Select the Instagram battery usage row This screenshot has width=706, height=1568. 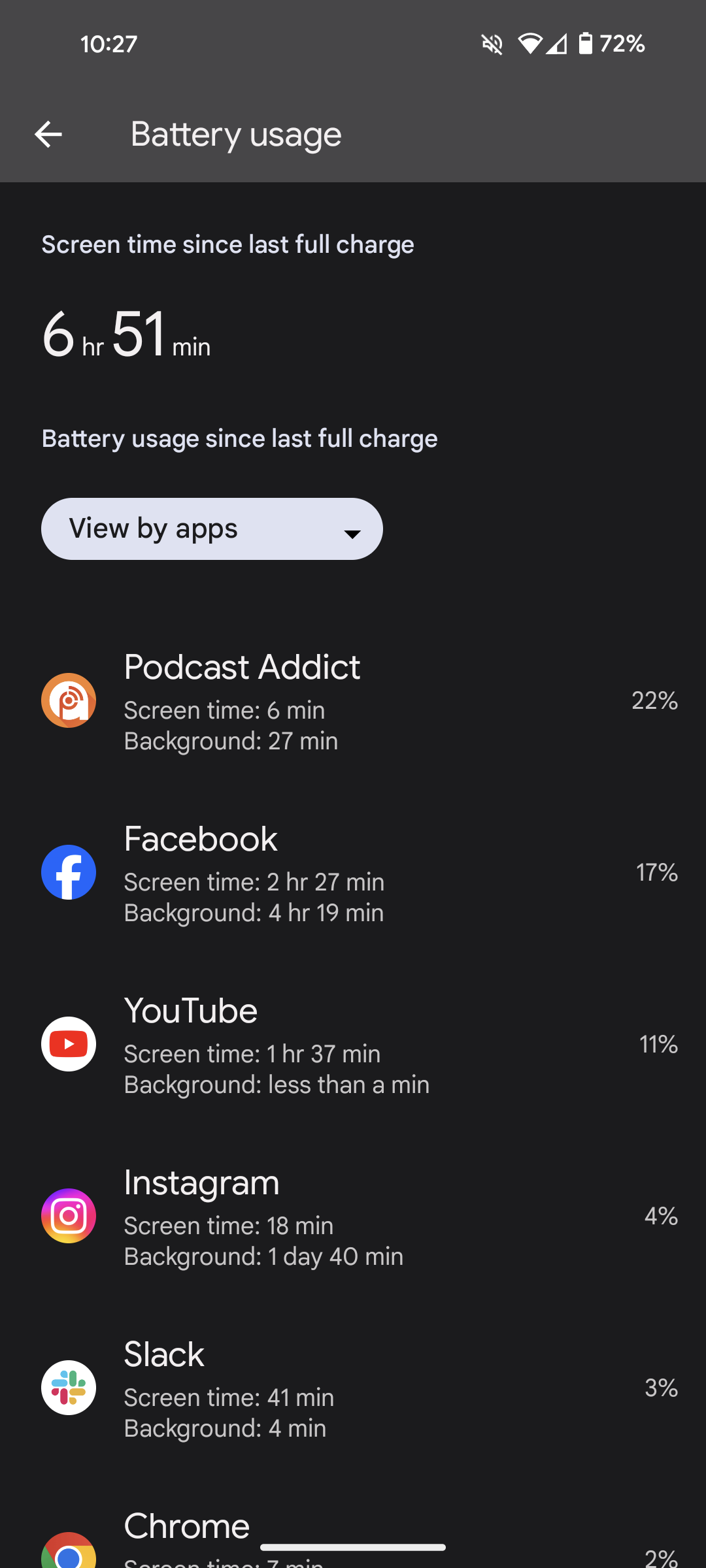[353, 1217]
